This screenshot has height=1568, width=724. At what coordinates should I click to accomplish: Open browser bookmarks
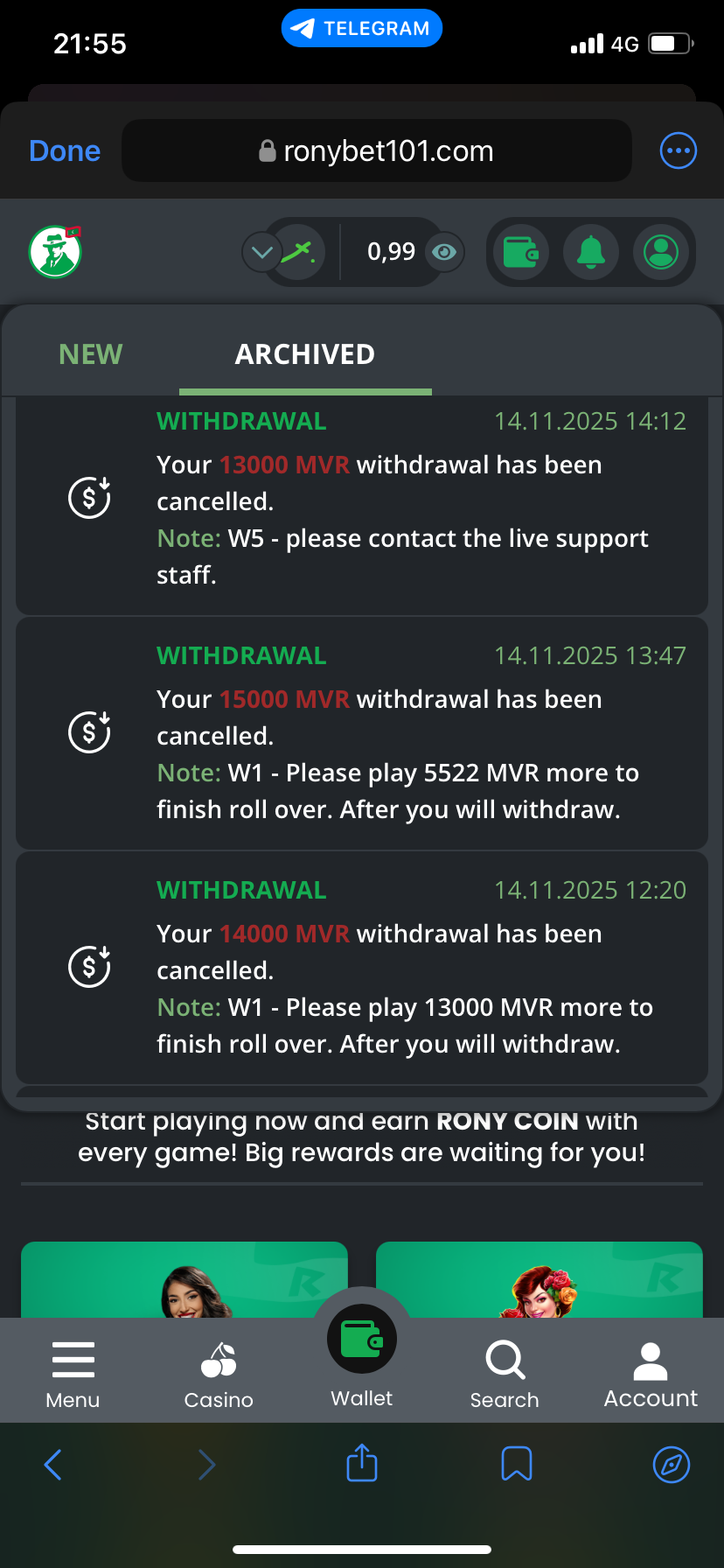click(x=517, y=1464)
